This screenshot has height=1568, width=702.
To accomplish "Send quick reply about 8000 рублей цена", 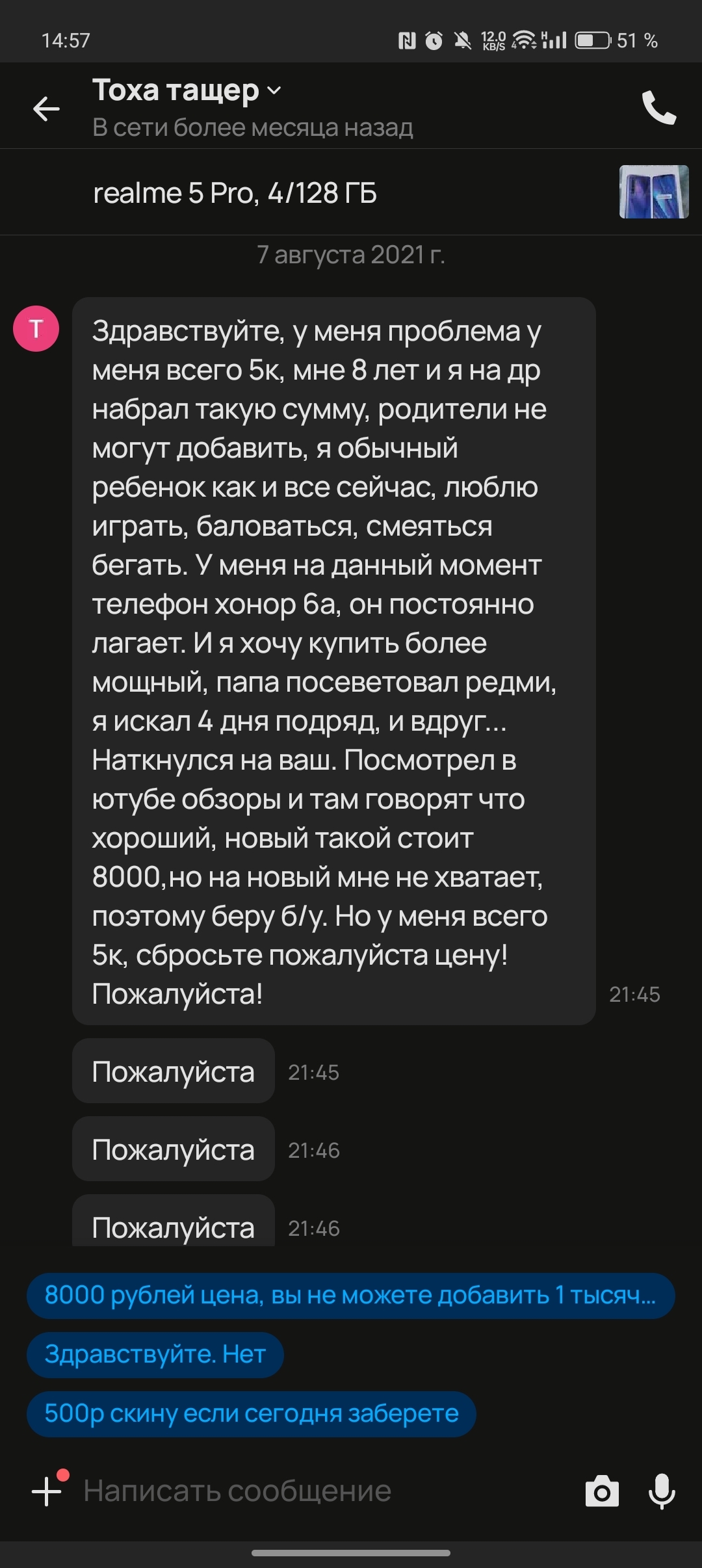I will click(350, 1296).
